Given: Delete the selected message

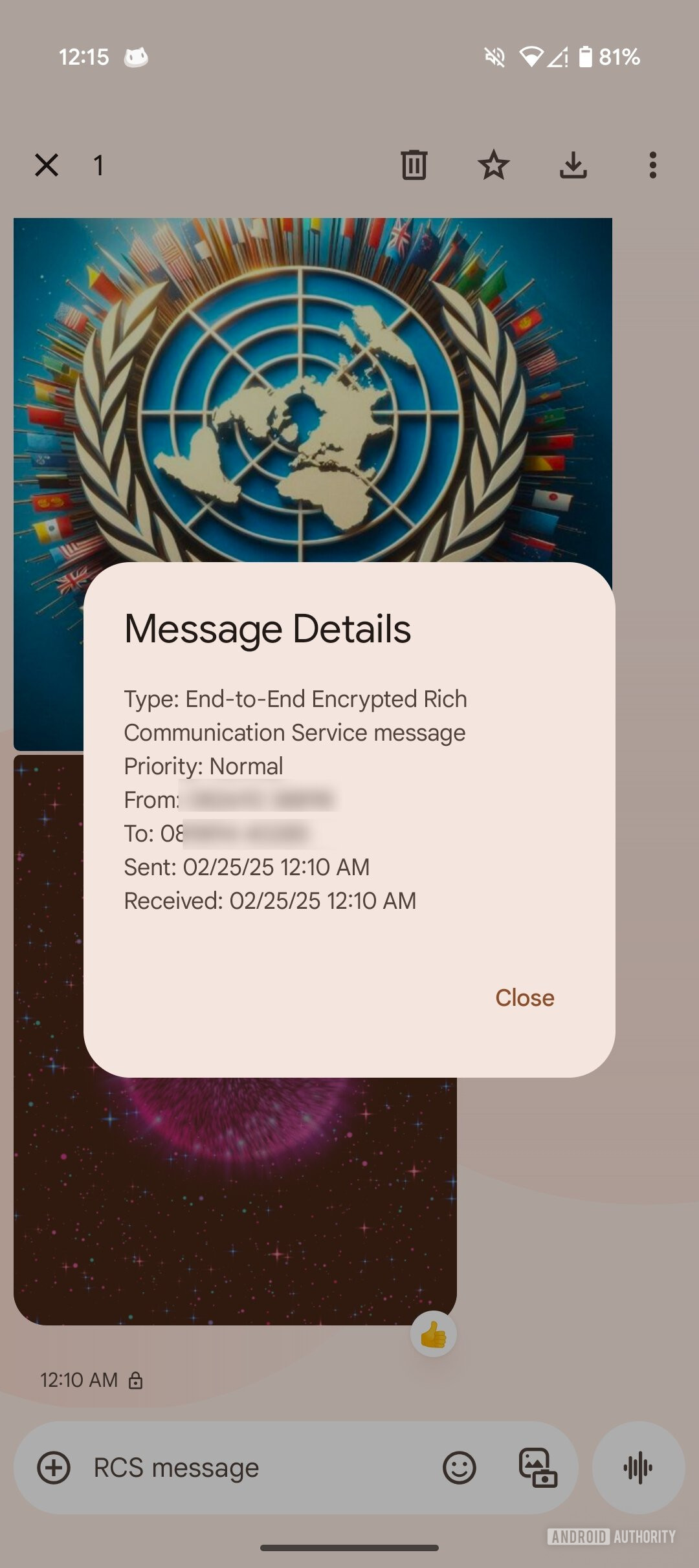Looking at the screenshot, I should [414, 165].
